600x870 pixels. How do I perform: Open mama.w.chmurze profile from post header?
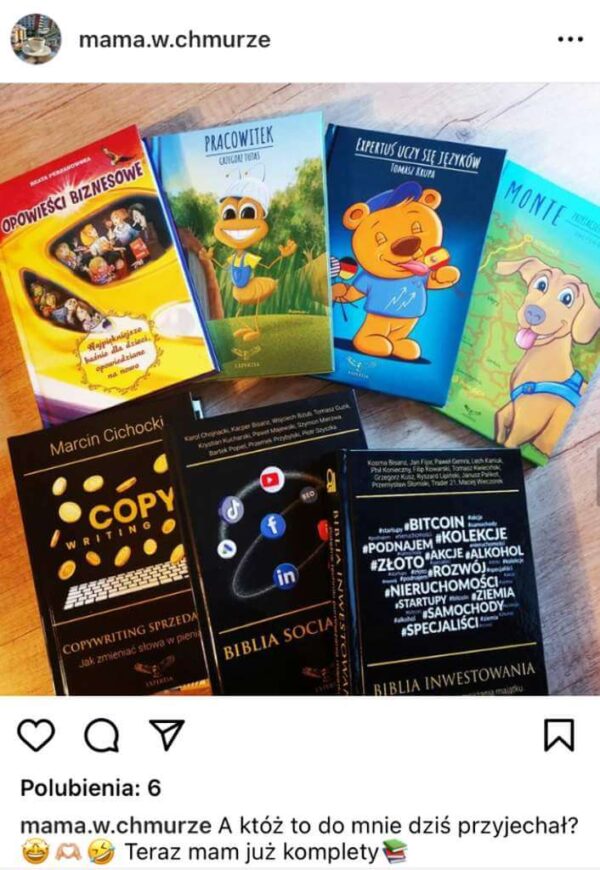[x=174, y=39]
